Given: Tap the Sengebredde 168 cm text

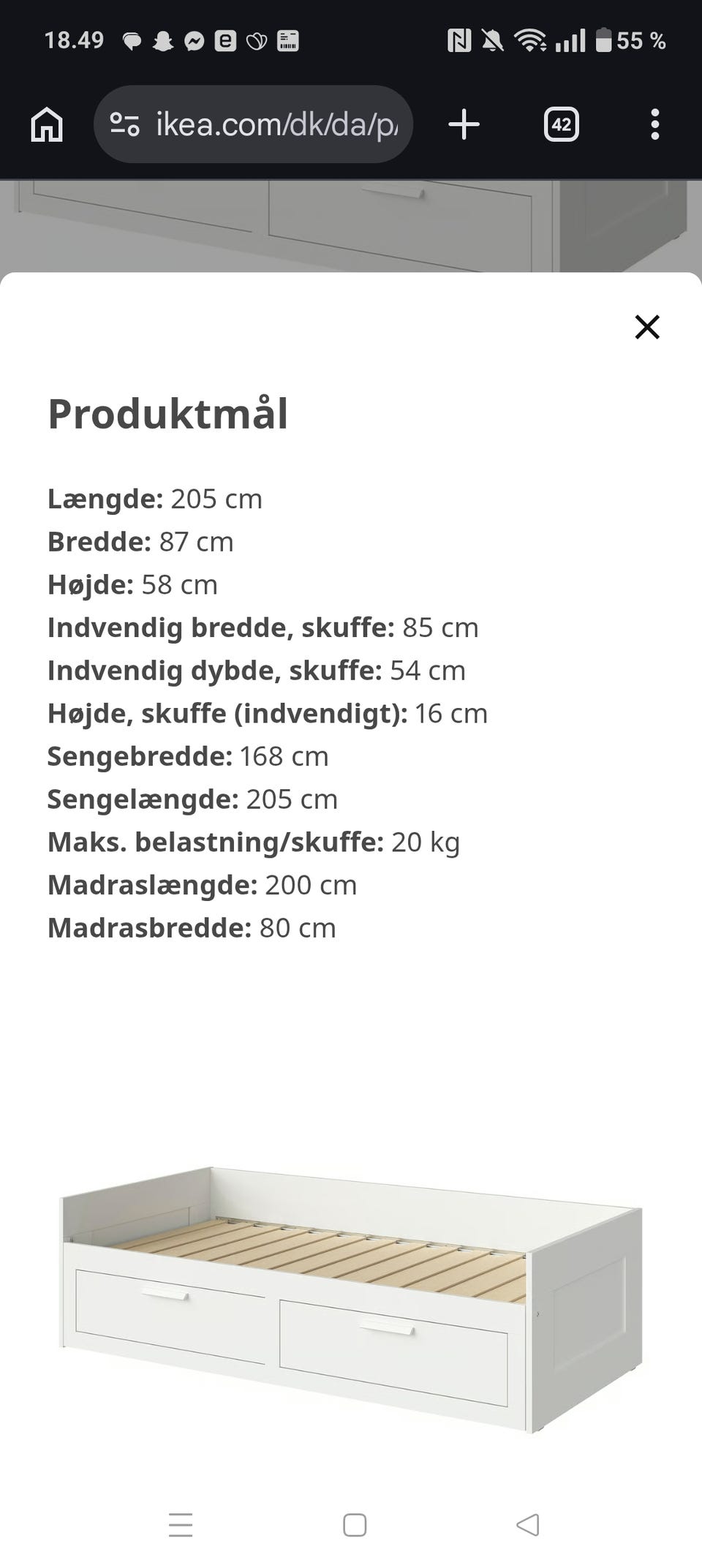Looking at the screenshot, I should coord(187,756).
